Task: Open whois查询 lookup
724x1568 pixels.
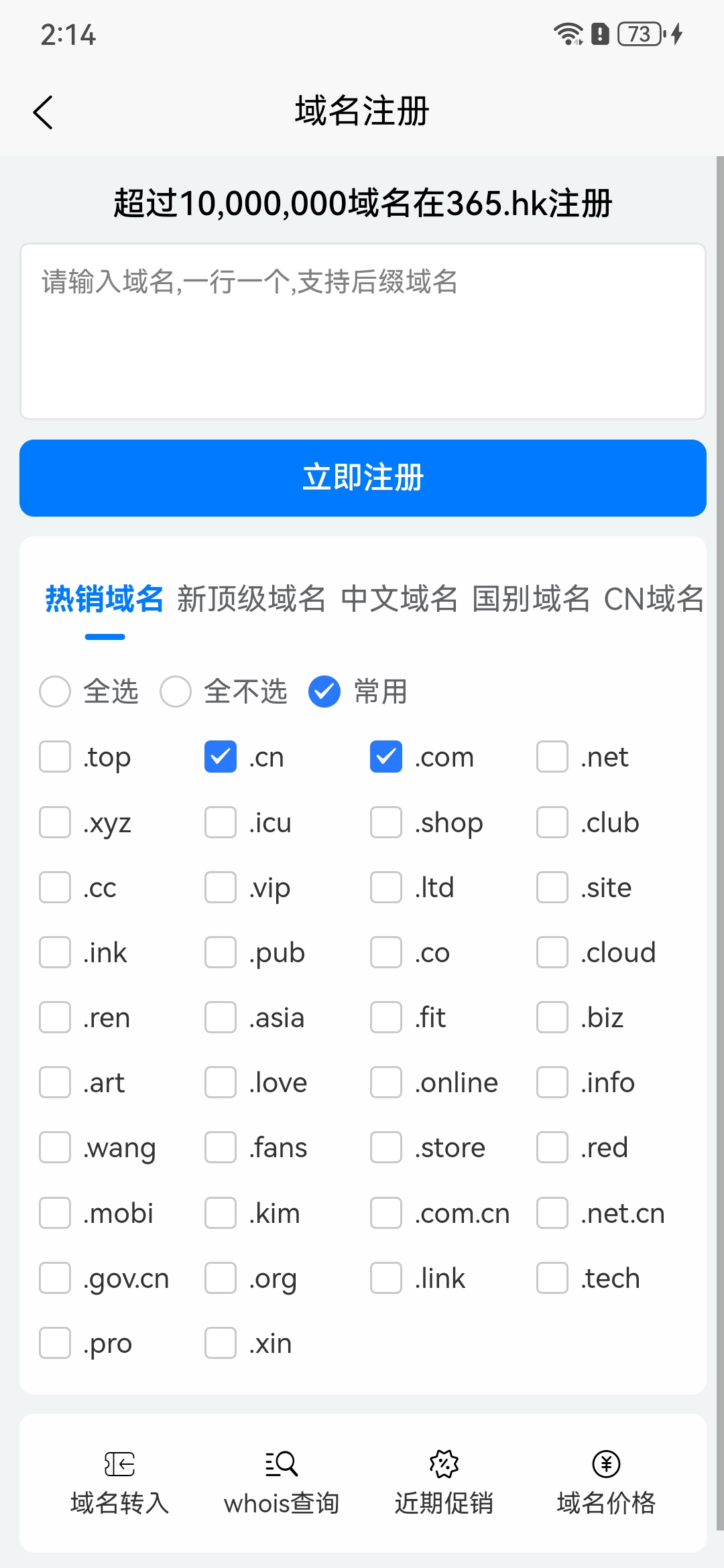Action: click(282, 1482)
